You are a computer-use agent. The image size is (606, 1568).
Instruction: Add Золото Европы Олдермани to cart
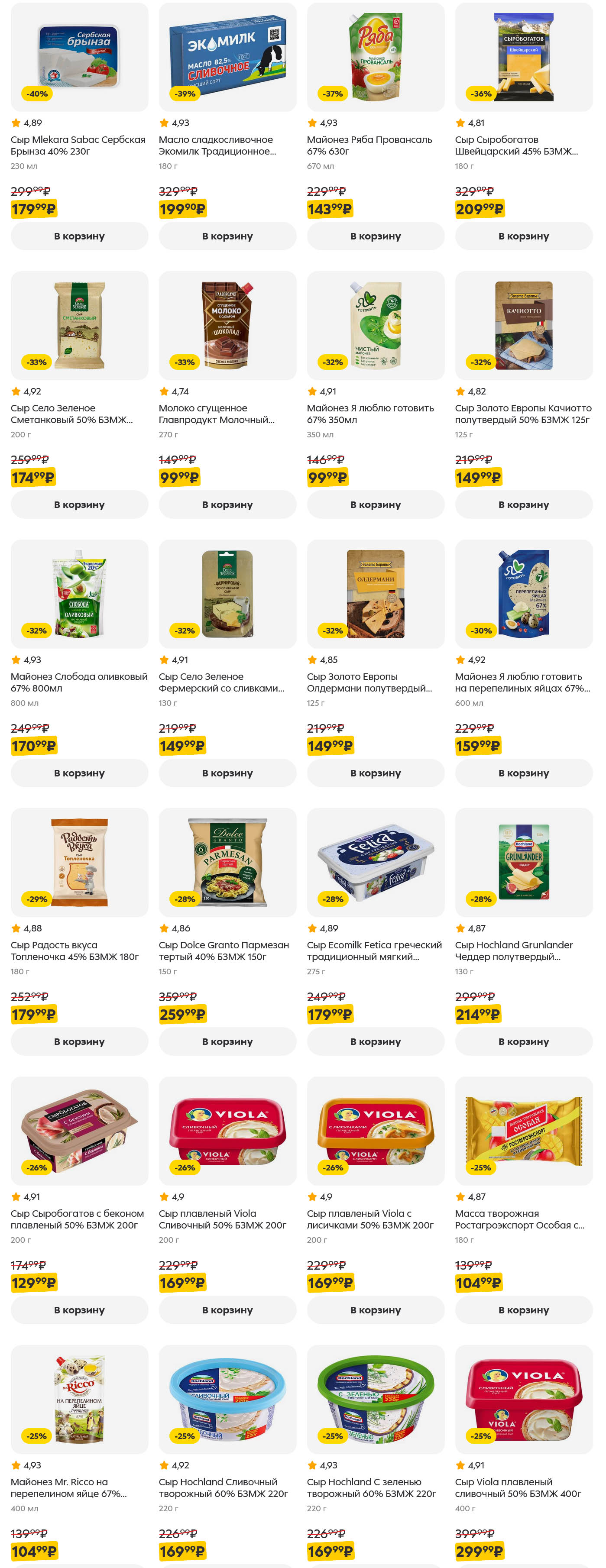point(375,773)
